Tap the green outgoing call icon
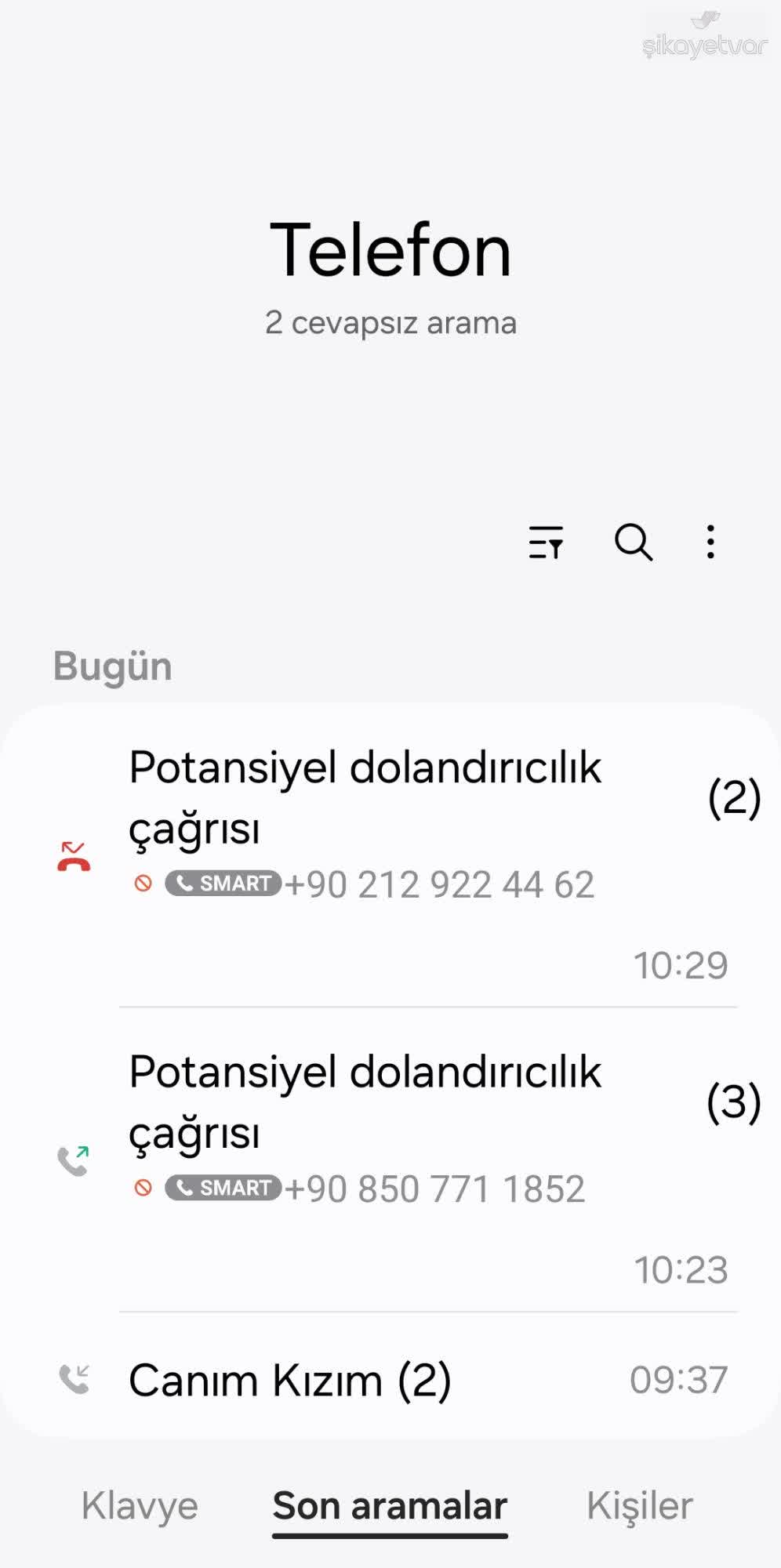781x1568 pixels. 73,1158
